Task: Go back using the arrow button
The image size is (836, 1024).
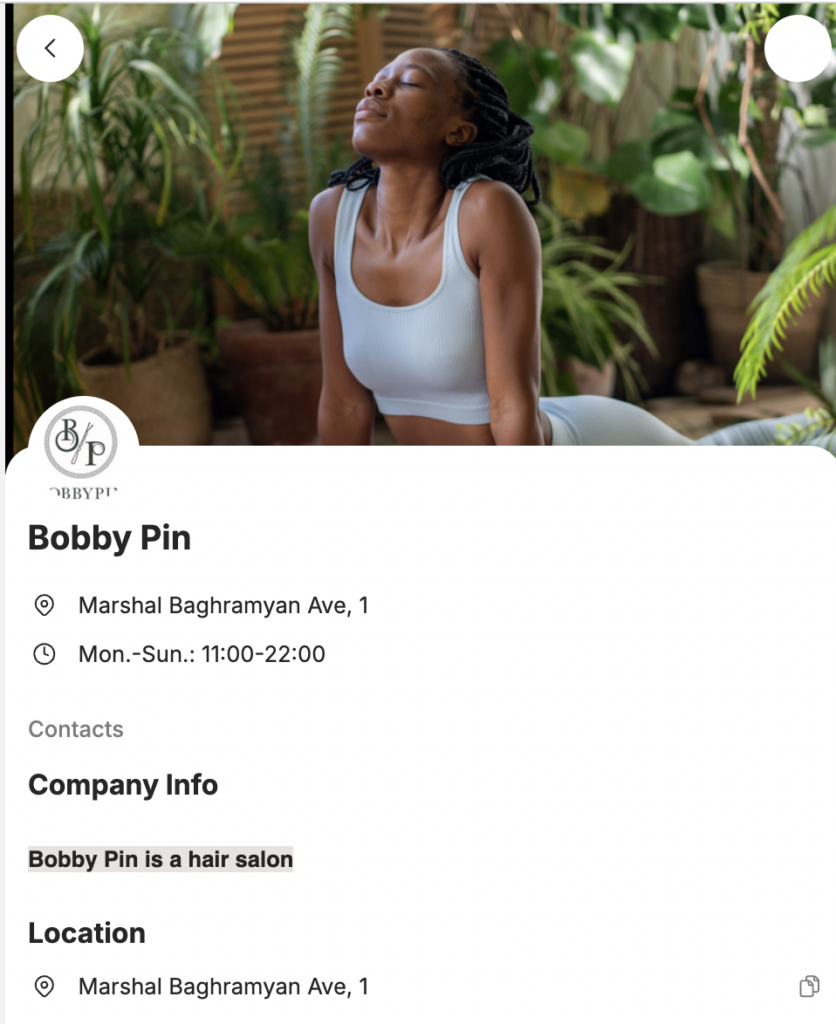Action: [x=50, y=48]
